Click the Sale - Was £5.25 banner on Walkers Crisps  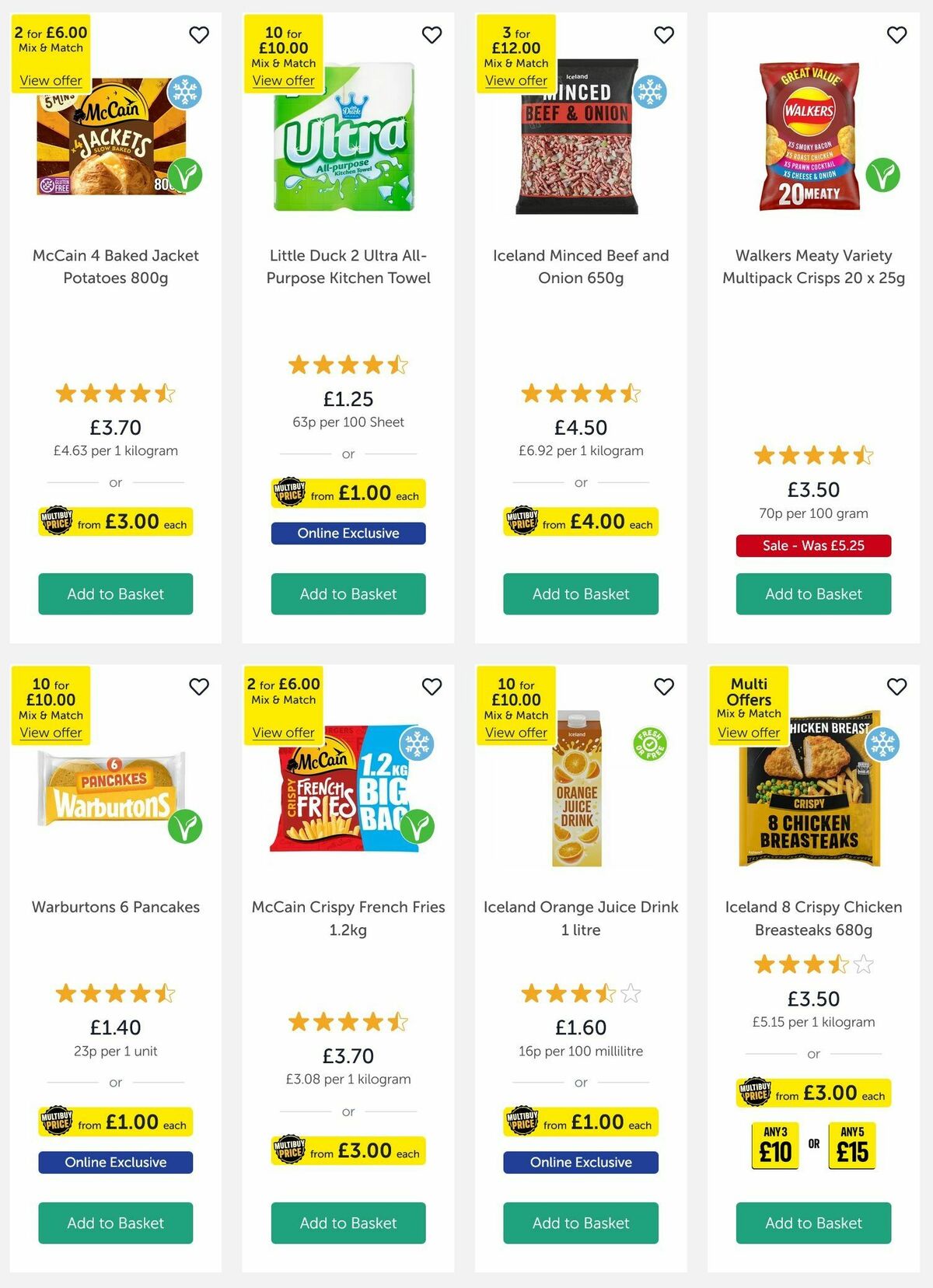(812, 545)
